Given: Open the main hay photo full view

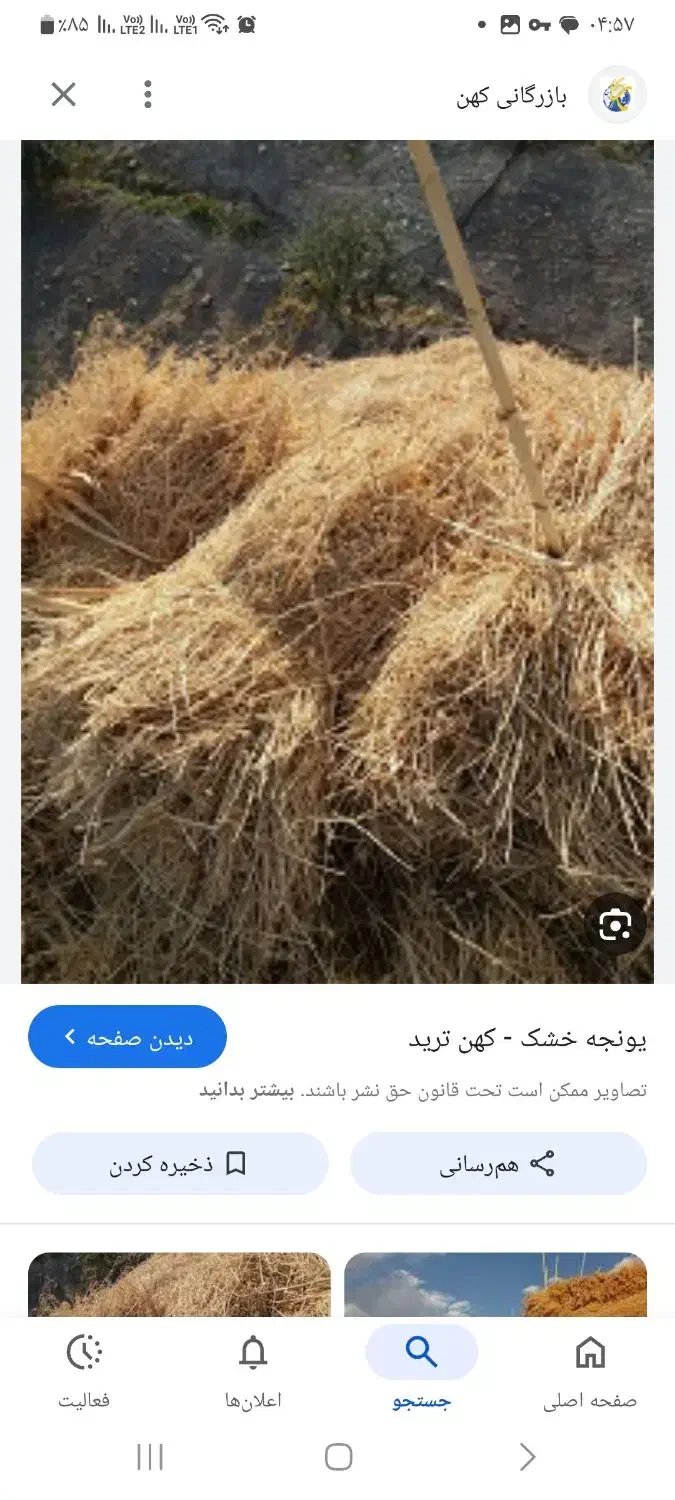Looking at the screenshot, I should click(337, 560).
